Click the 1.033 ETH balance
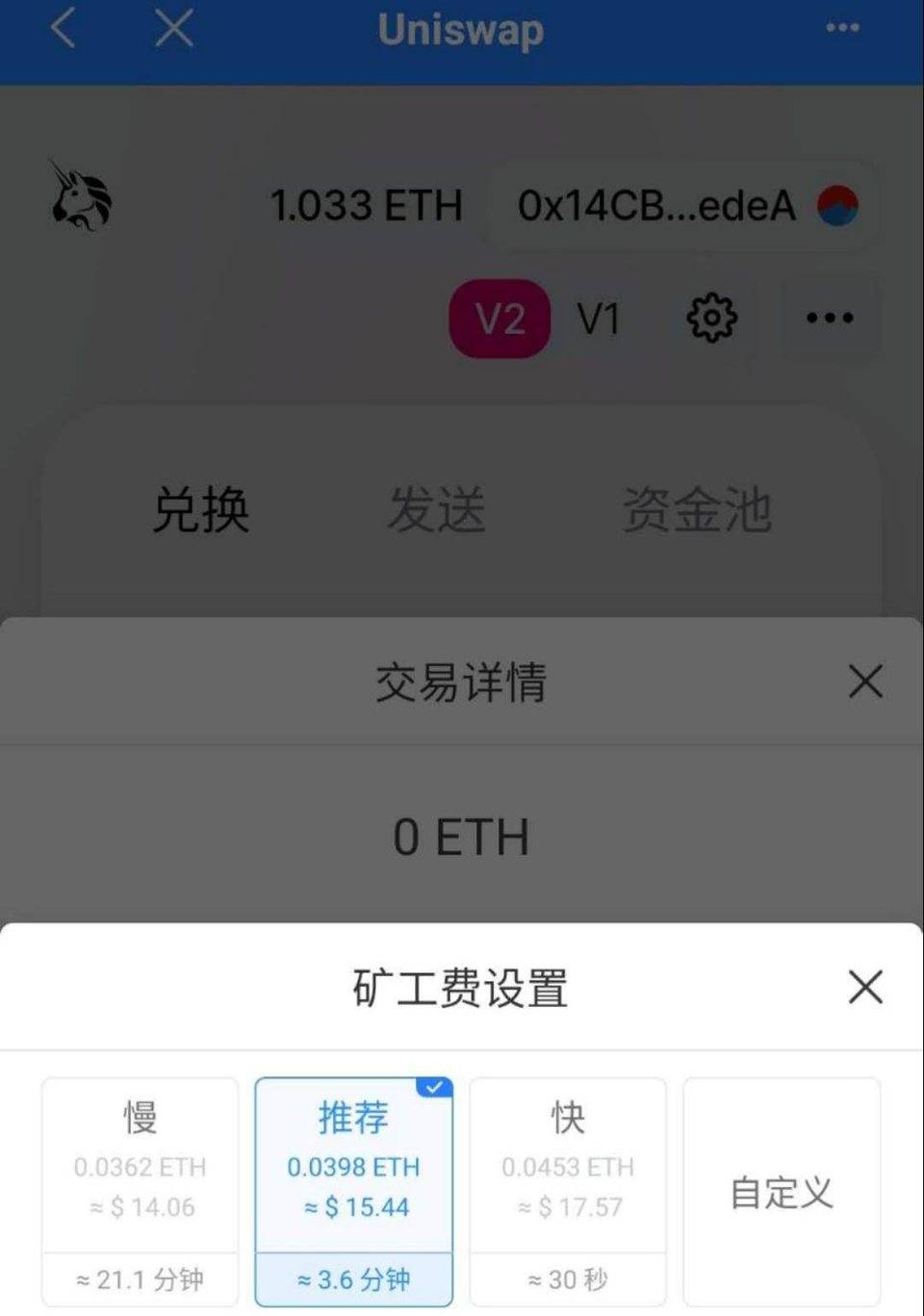The width and height of the screenshot is (924, 1316). pyautogui.click(x=368, y=205)
